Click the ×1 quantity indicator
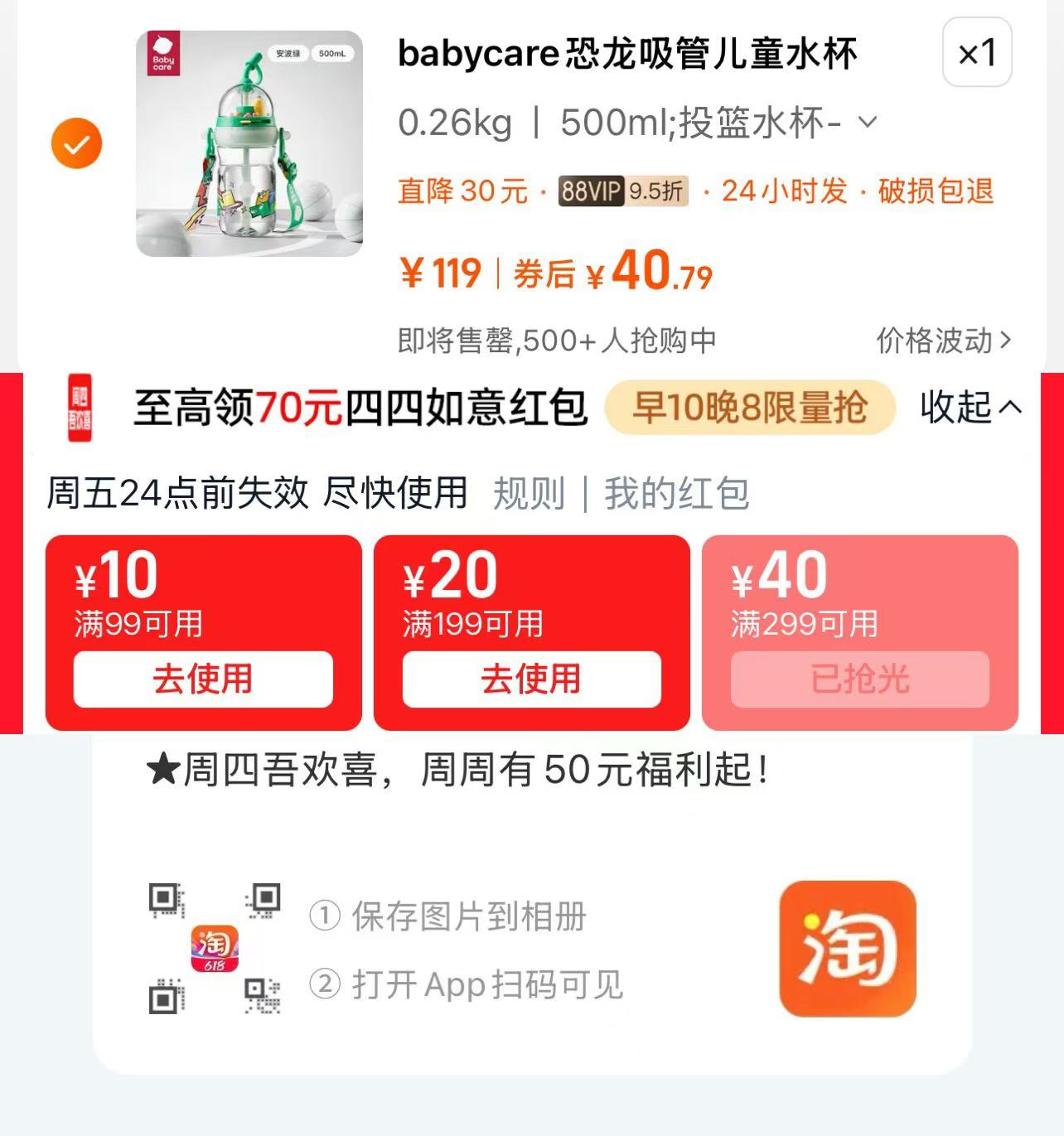 977,54
